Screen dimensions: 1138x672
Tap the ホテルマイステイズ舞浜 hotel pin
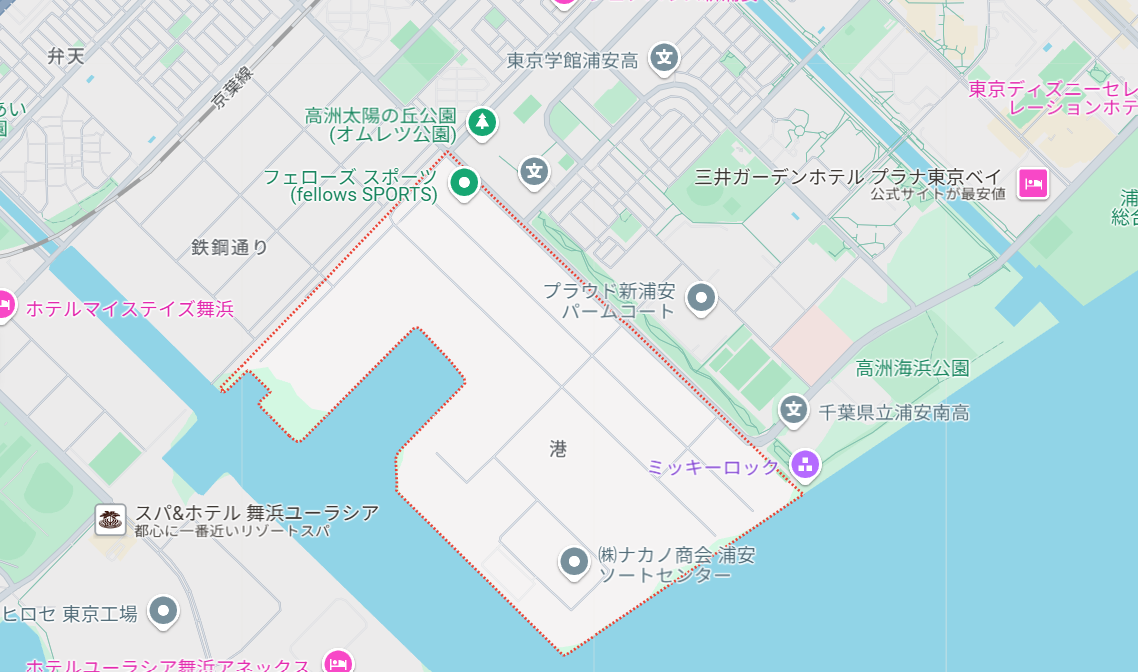5,303
